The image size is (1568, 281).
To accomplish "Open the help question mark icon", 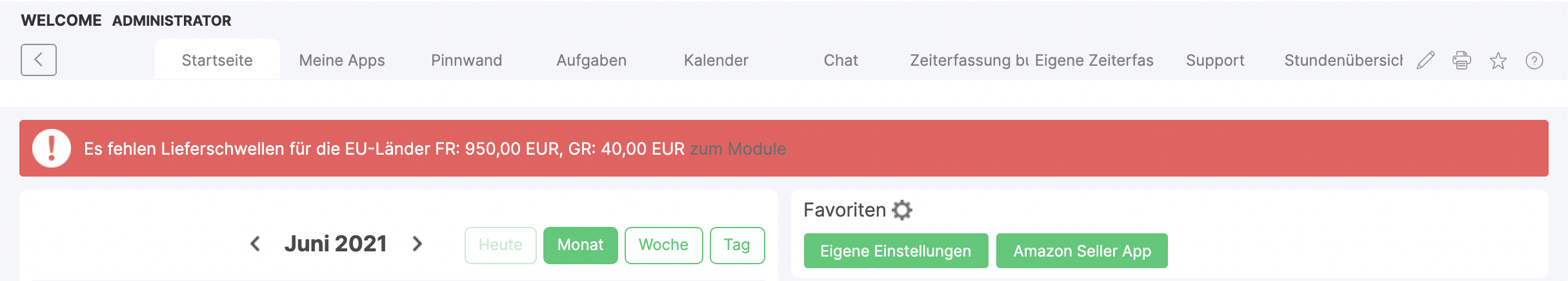I will pos(1534,61).
